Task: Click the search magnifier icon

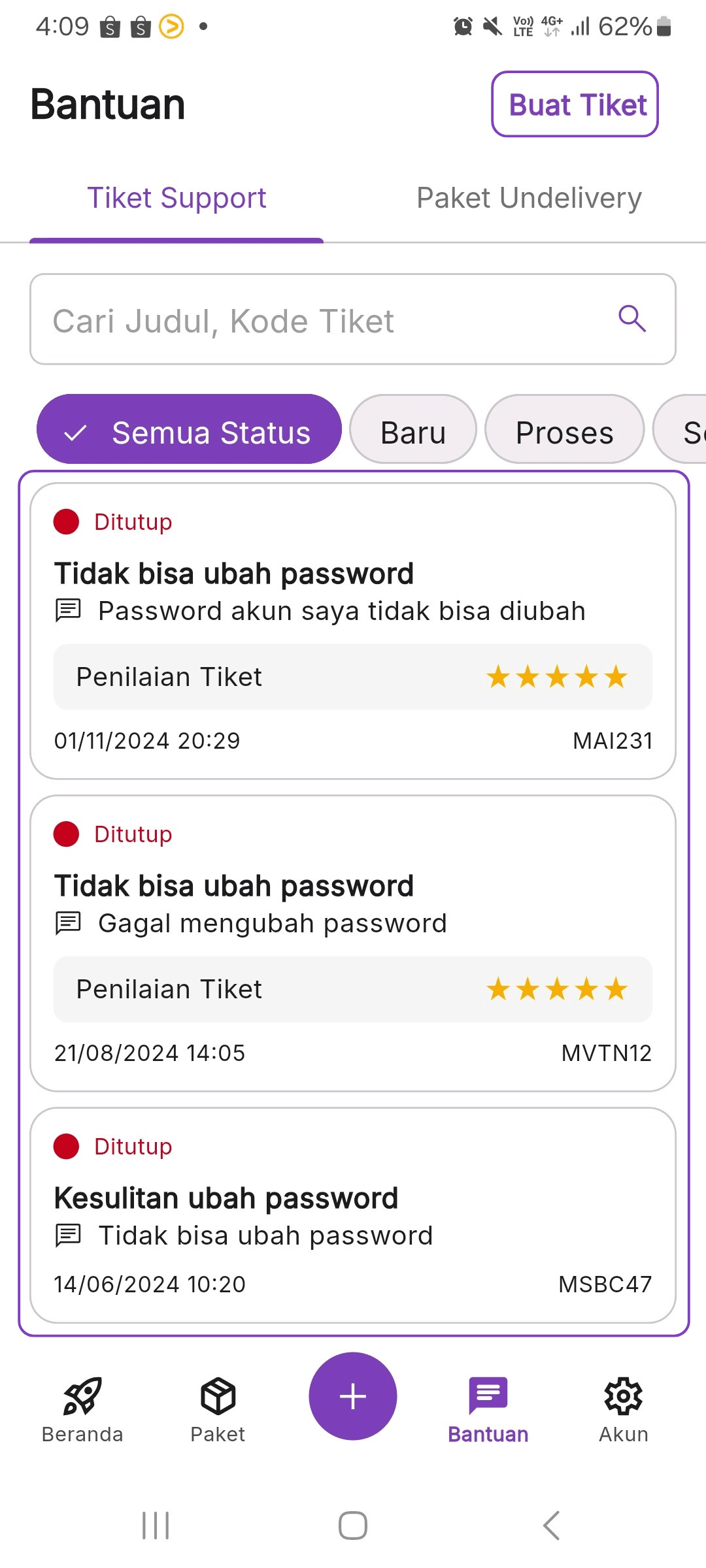Action: tap(631, 319)
